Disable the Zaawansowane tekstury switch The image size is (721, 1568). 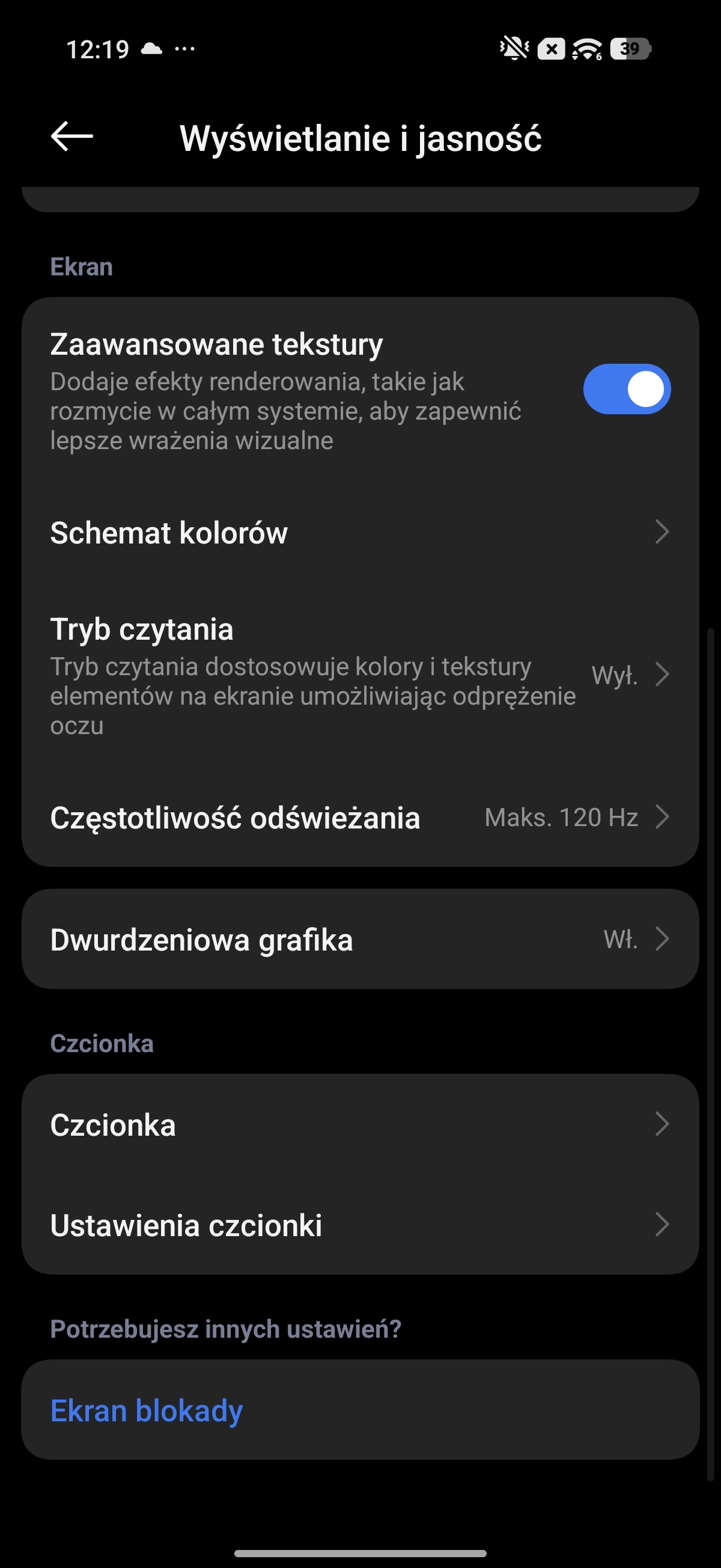[x=626, y=390]
